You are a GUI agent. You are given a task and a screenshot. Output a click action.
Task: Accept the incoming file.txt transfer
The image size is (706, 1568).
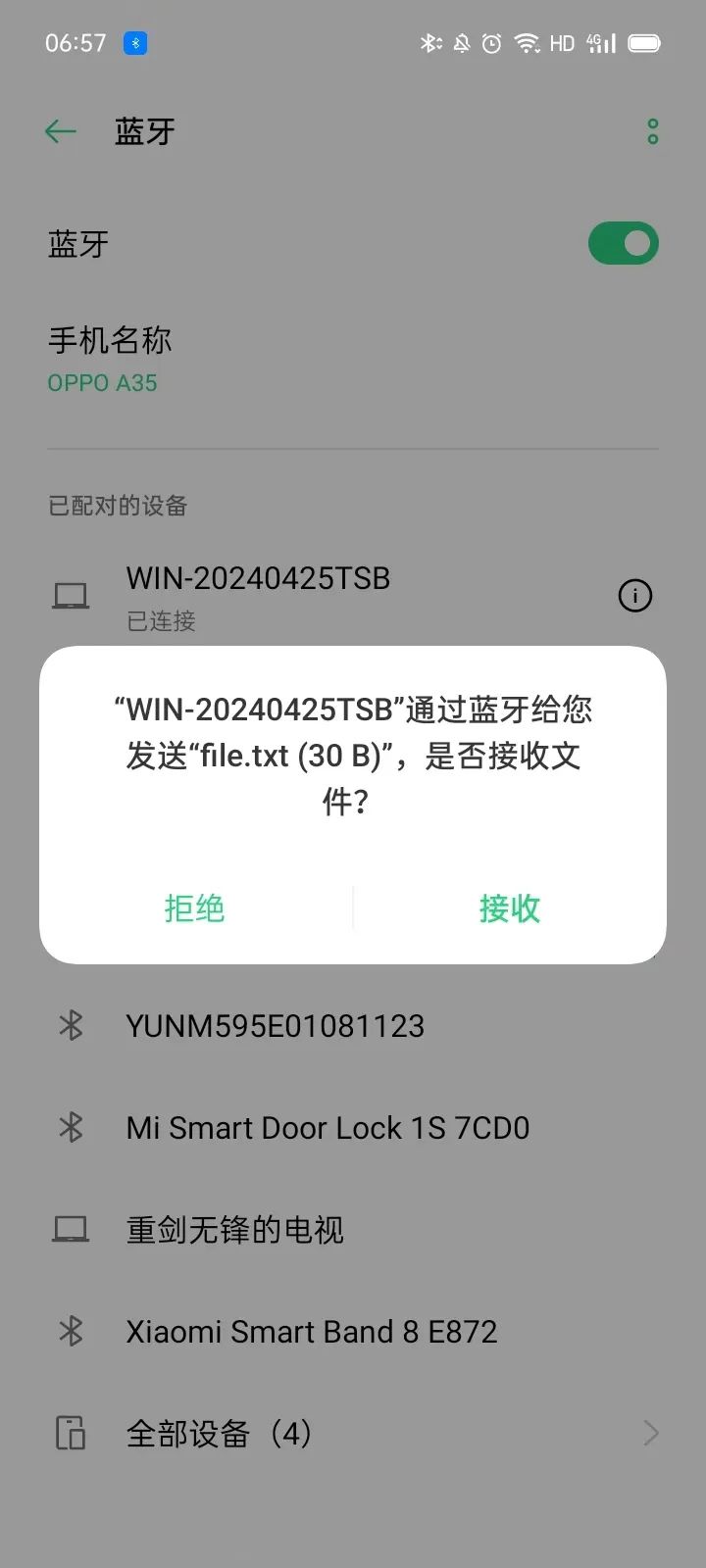tap(509, 908)
